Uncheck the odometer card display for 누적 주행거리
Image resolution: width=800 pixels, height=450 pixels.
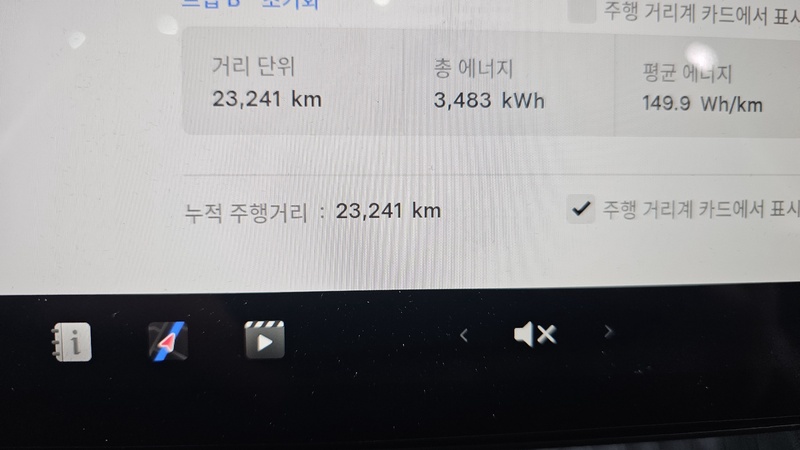(580, 209)
